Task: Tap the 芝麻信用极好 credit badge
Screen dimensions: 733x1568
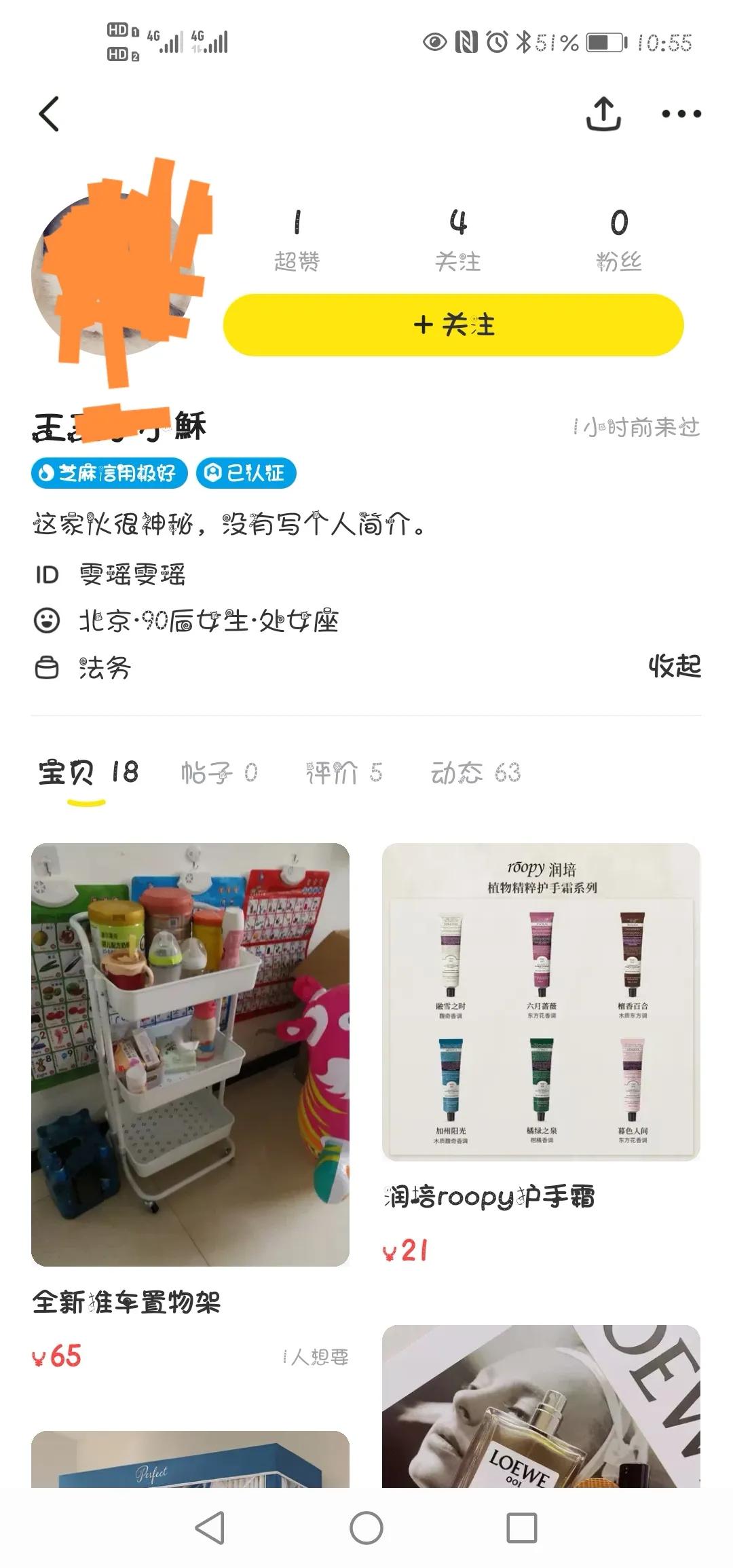Action: (x=110, y=473)
